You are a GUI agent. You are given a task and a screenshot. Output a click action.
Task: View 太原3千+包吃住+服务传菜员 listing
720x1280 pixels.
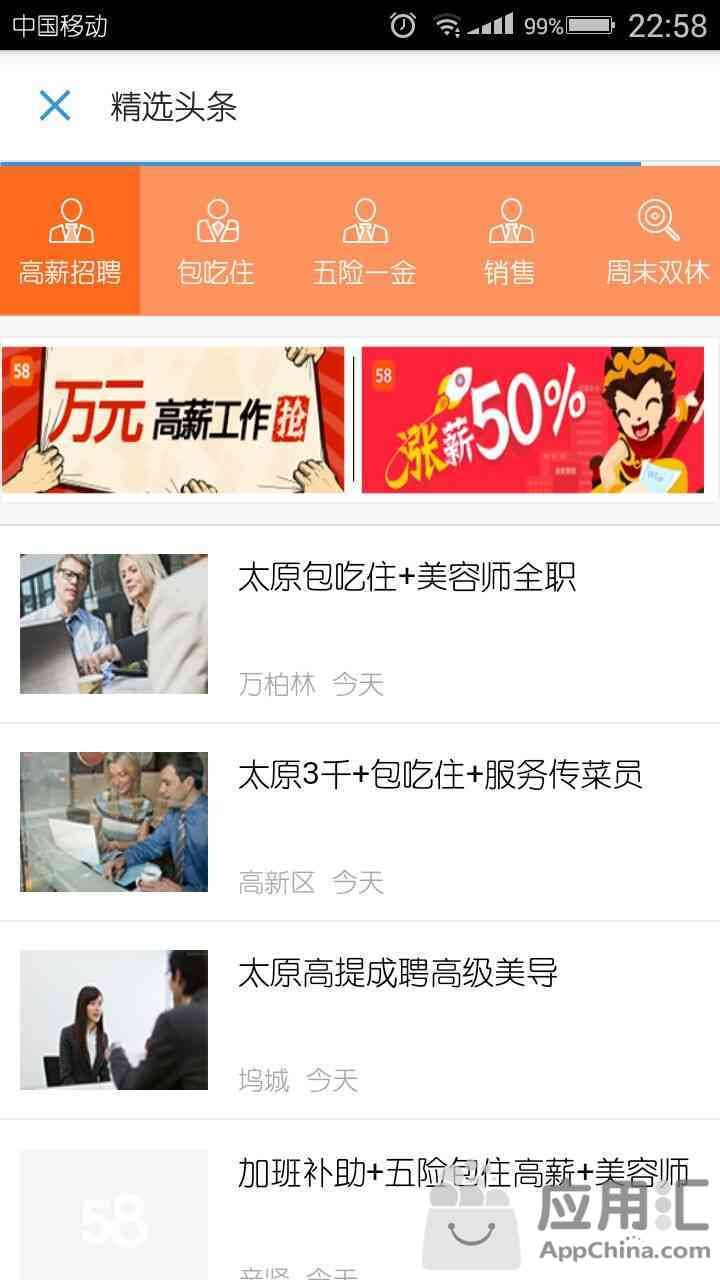(440, 776)
